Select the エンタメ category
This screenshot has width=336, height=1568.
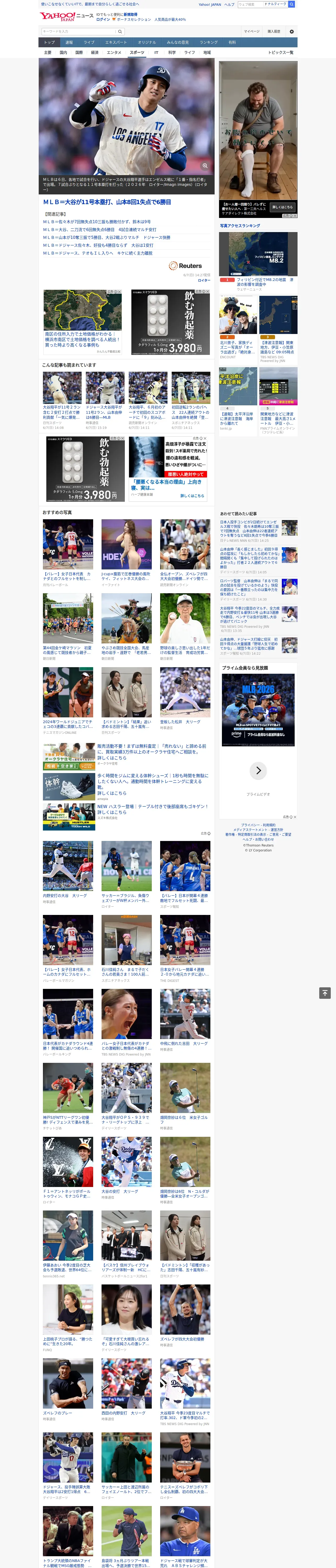(114, 52)
